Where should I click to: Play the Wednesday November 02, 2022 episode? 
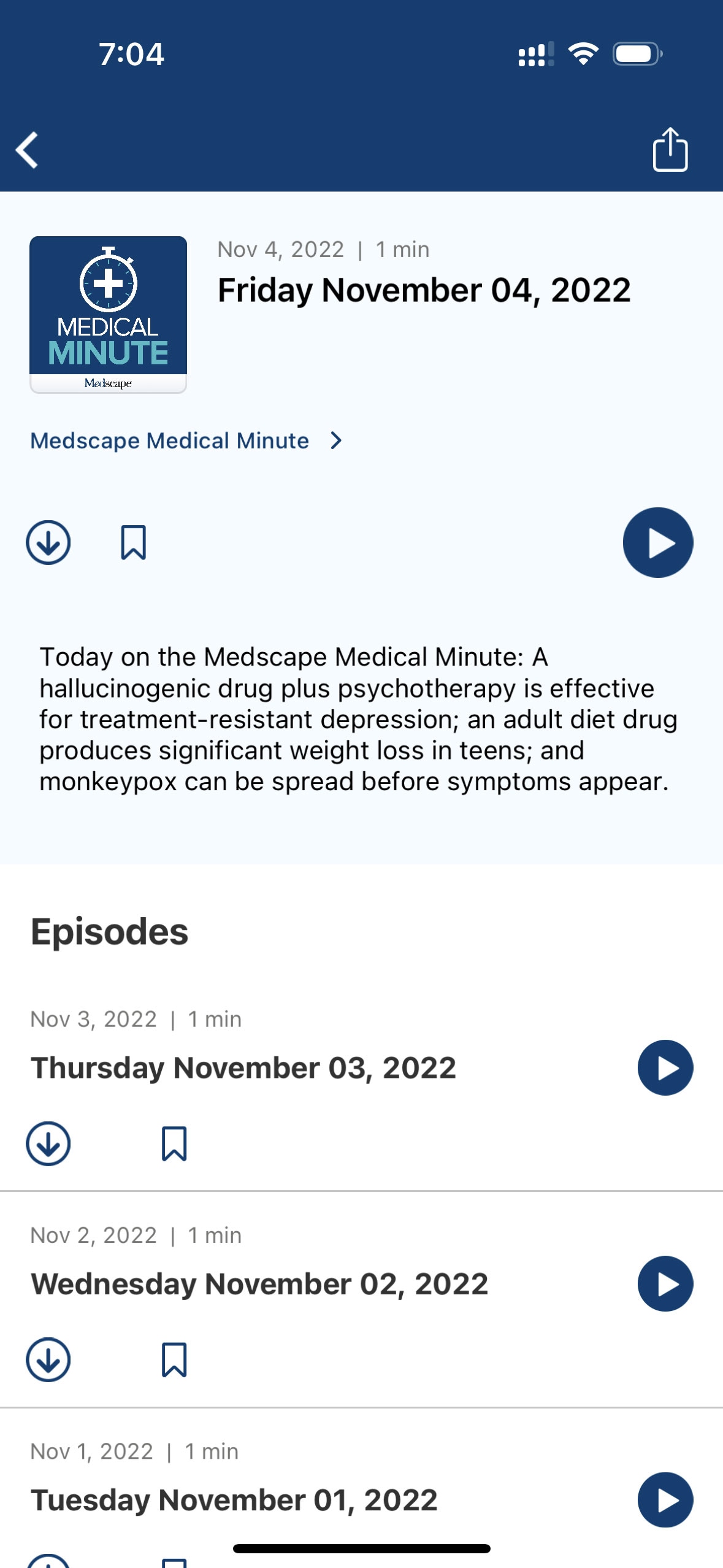pos(665,1283)
